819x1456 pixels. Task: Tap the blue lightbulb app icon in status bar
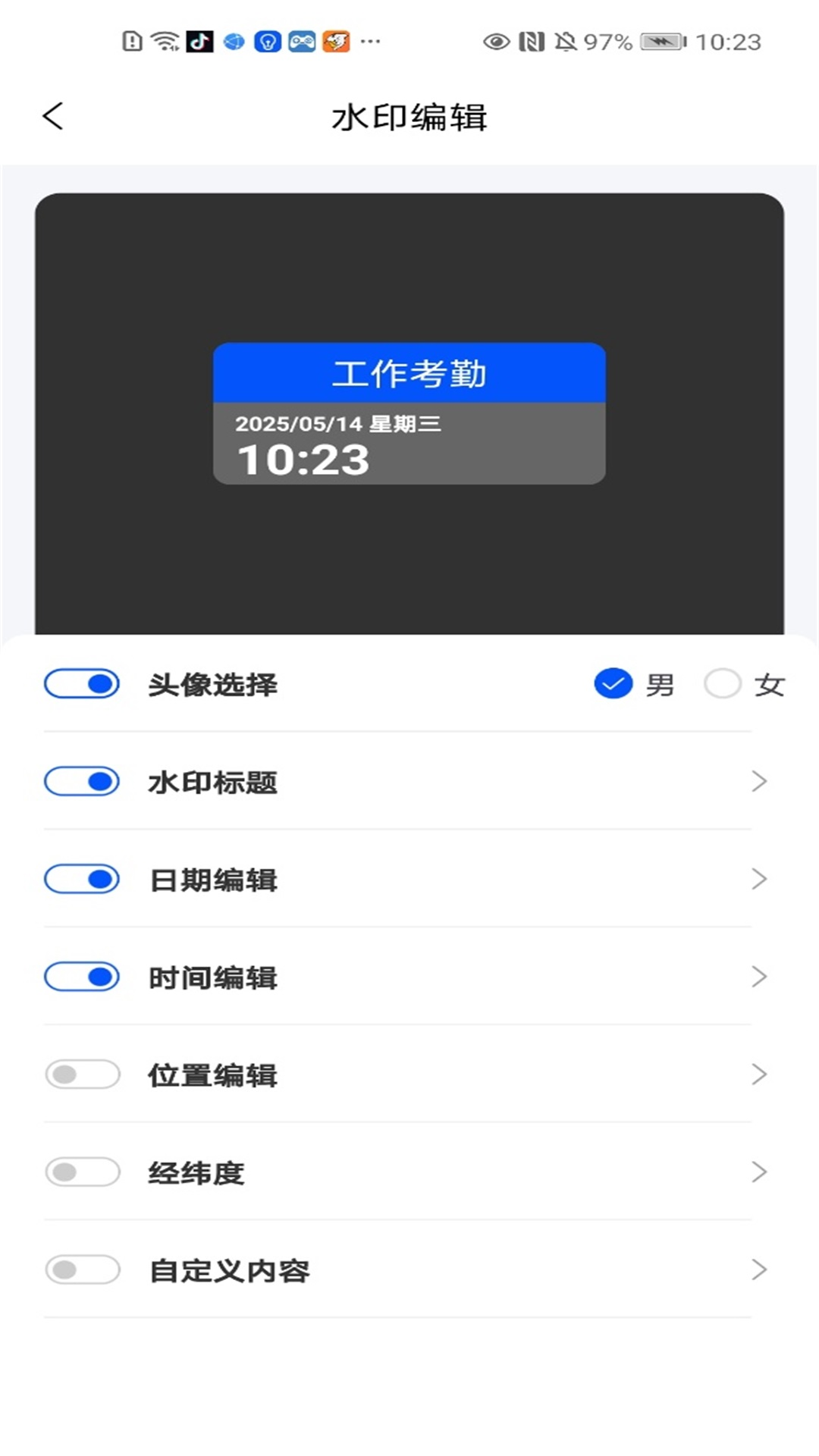click(x=267, y=42)
